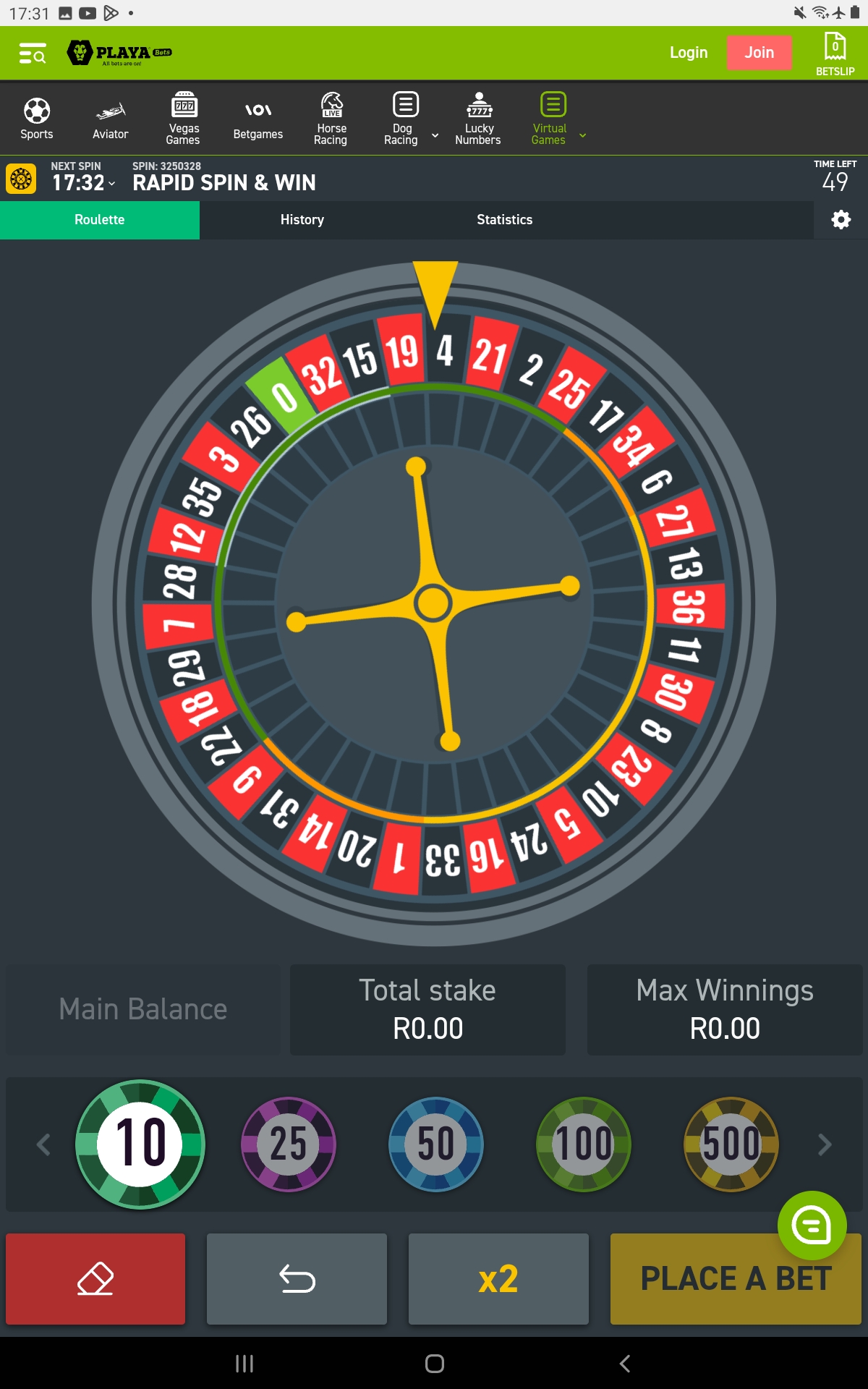This screenshot has height=1389, width=868.
Task: Open the Betslip
Action: 835,52
